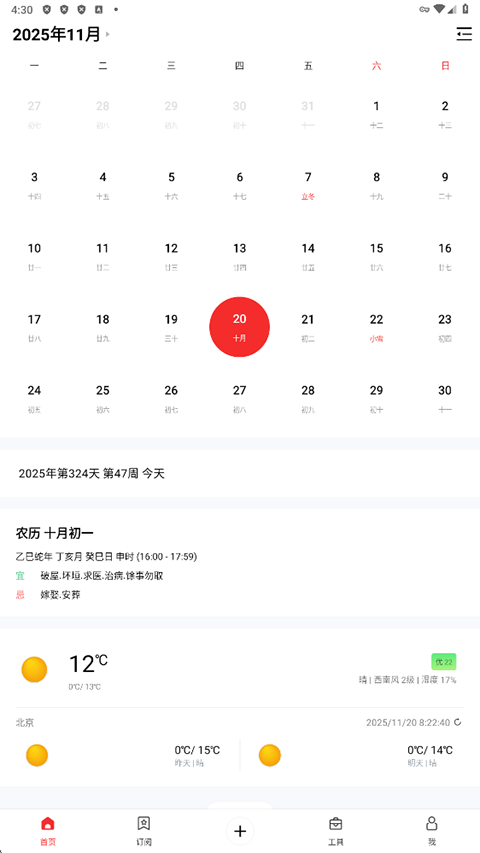Switch to the 我 profile tab
The height and width of the screenshot is (853, 480).
(x=432, y=831)
